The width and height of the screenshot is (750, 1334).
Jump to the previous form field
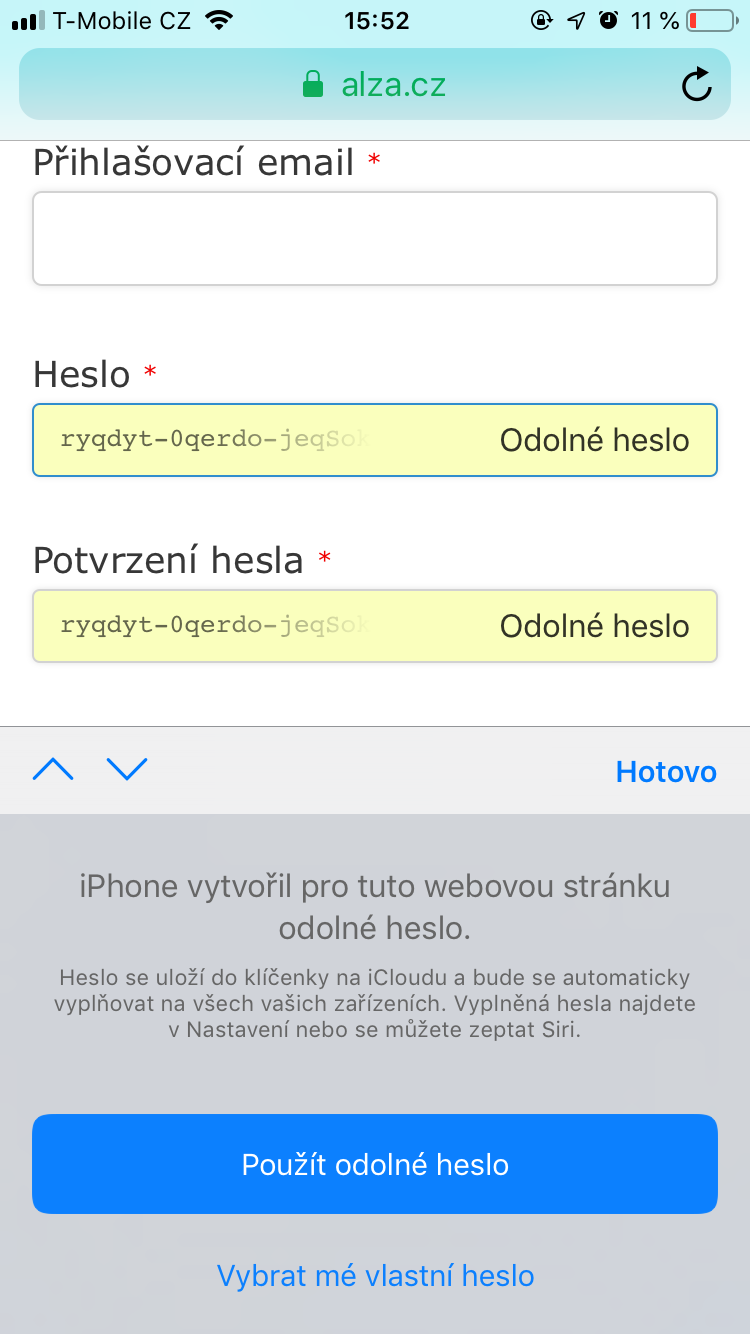click(53, 769)
